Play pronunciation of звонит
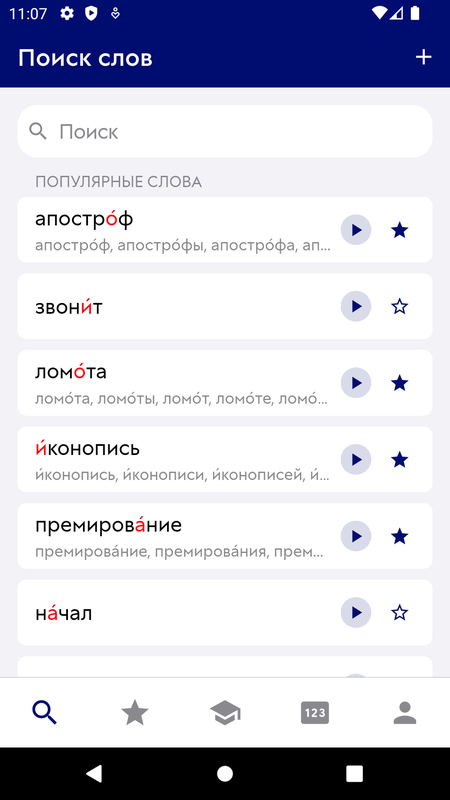Viewport: 450px width, 800px height. tap(356, 307)
